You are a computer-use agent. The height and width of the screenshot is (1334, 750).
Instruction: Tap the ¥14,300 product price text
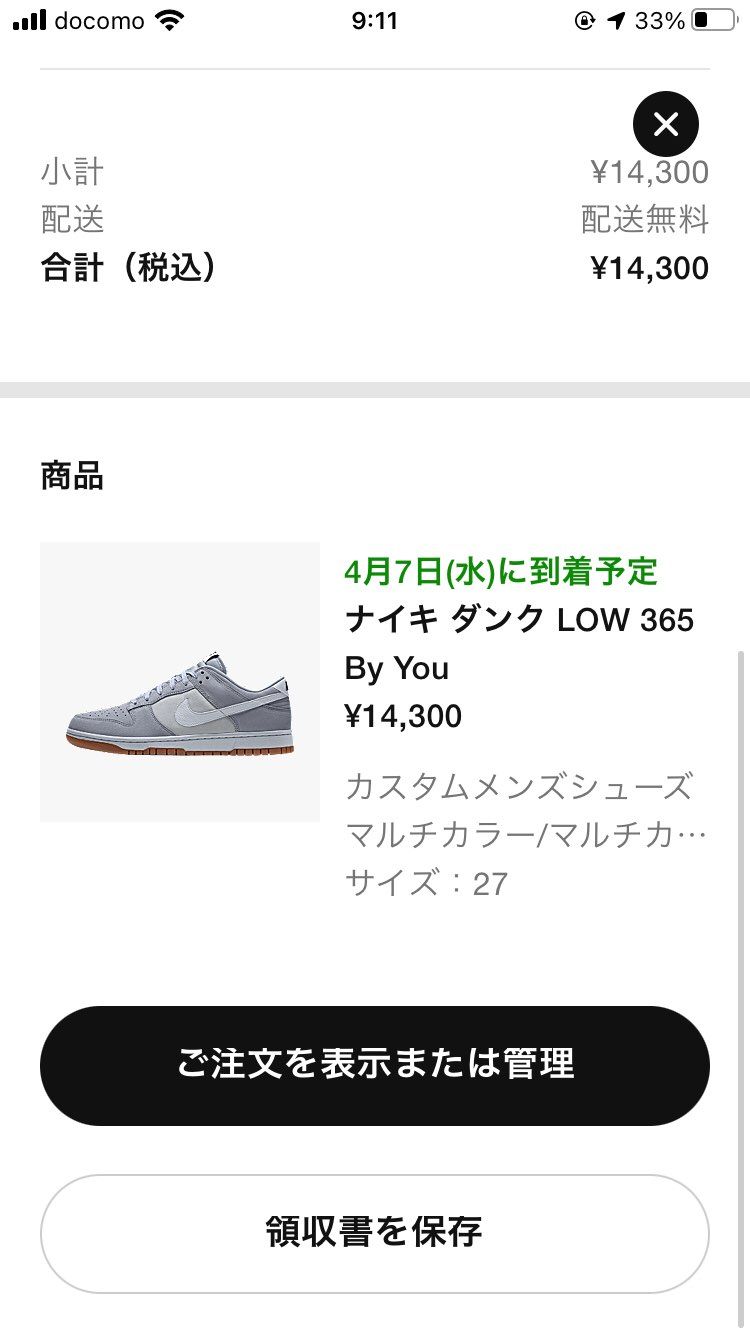point(404,716)
